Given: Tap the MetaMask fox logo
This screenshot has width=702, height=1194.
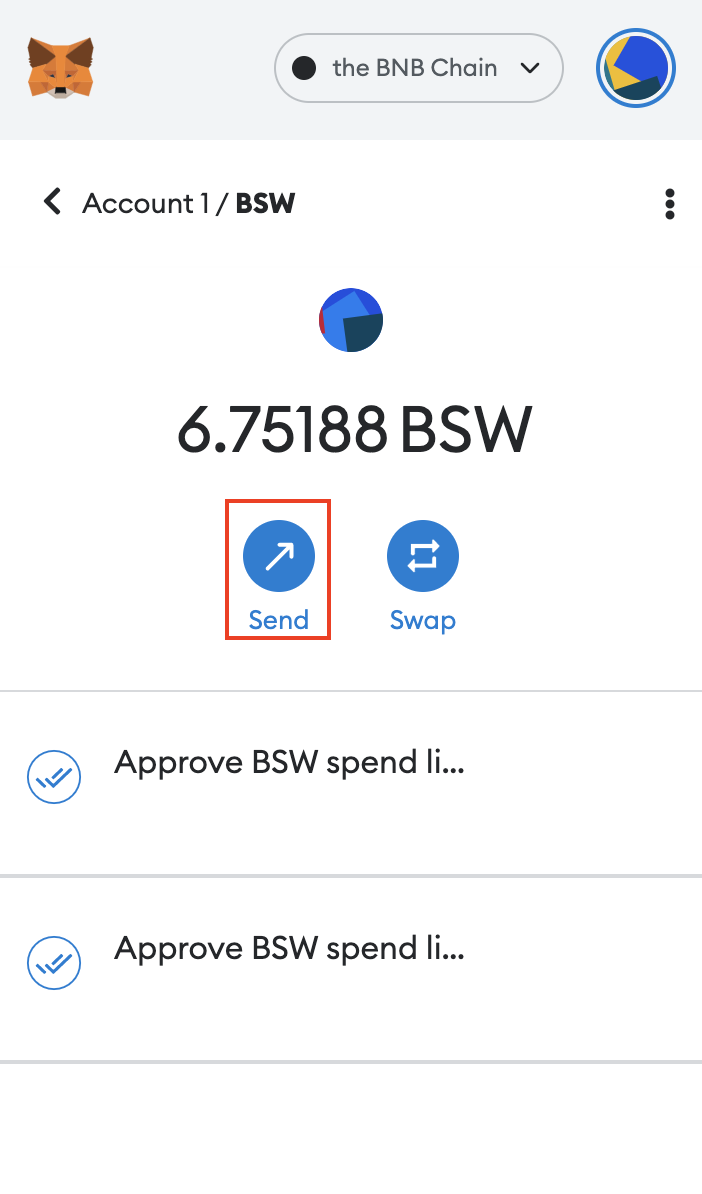Looking at the screenshot, I should click(61, 68).
